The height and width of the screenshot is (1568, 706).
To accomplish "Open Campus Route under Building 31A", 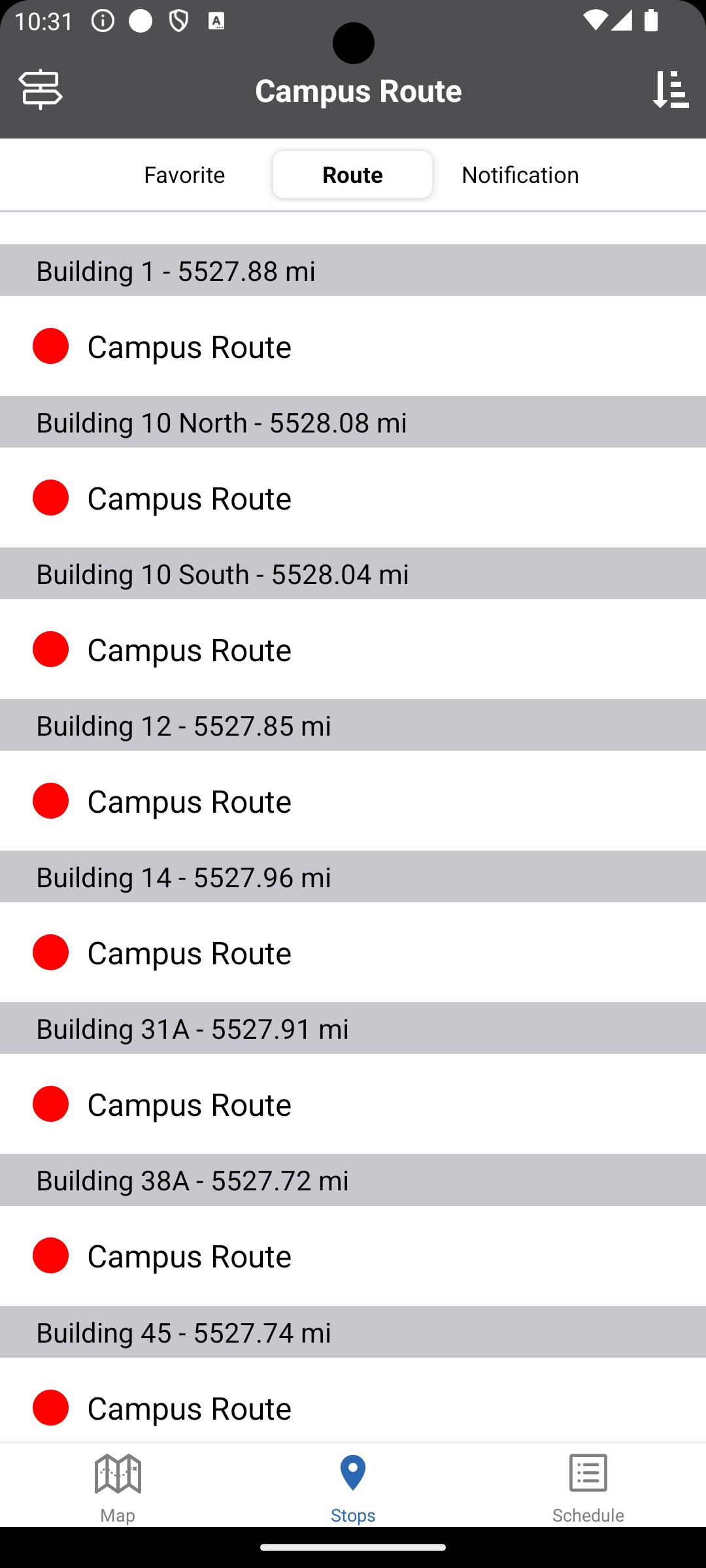I will [353, 1104].
